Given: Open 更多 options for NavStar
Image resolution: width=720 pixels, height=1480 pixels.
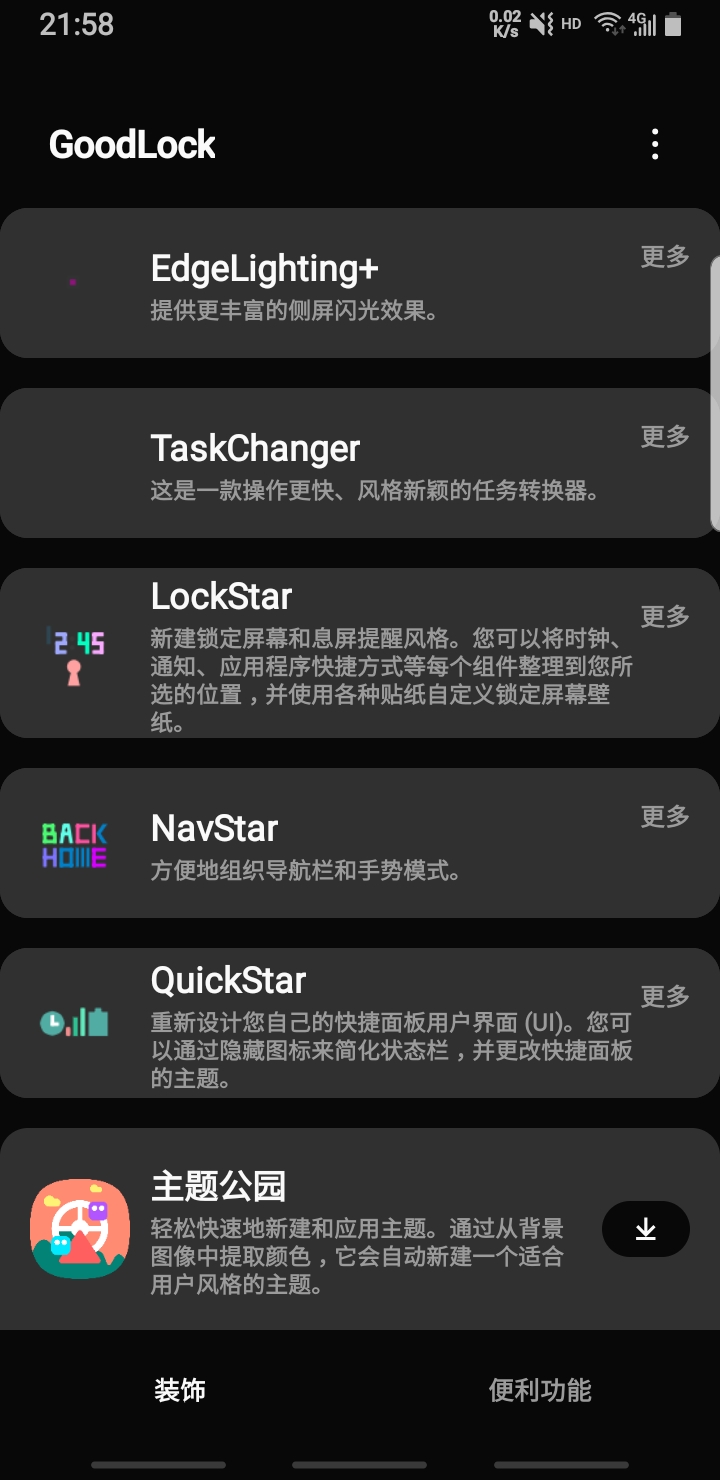Looking at the screenshot, I should click(x=664, y=817).
